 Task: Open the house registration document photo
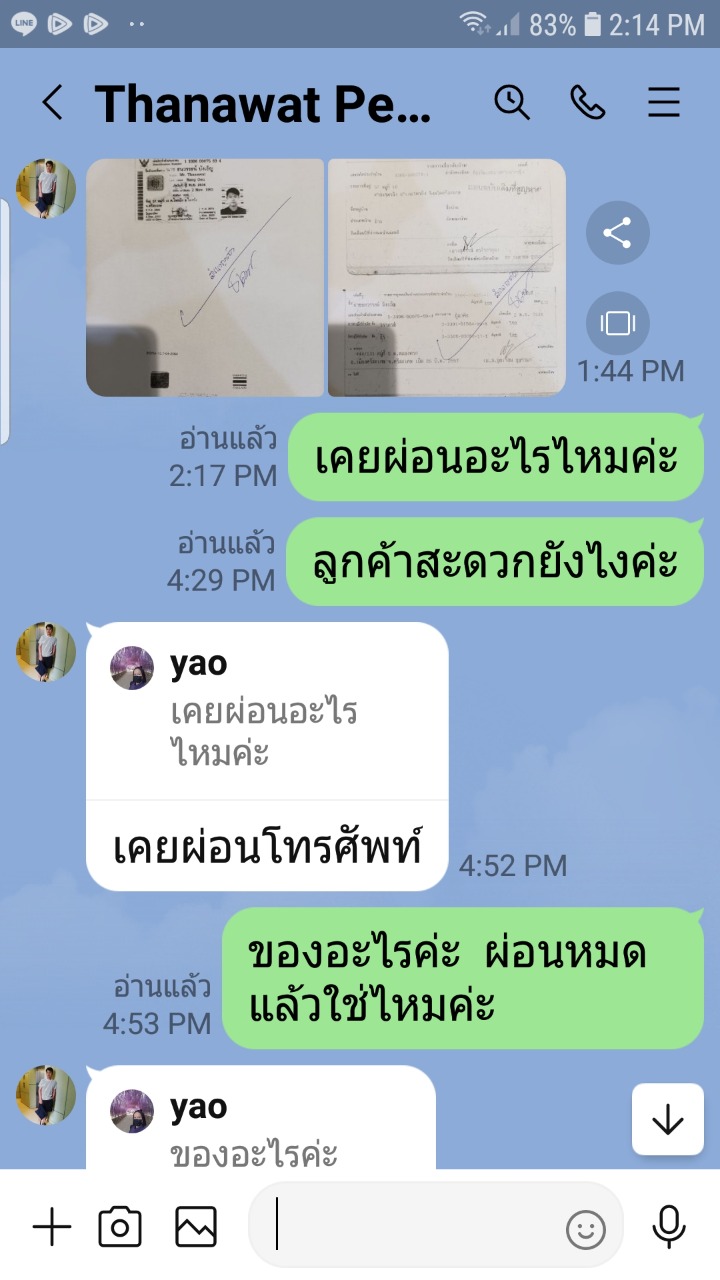(x=447, y=278)
